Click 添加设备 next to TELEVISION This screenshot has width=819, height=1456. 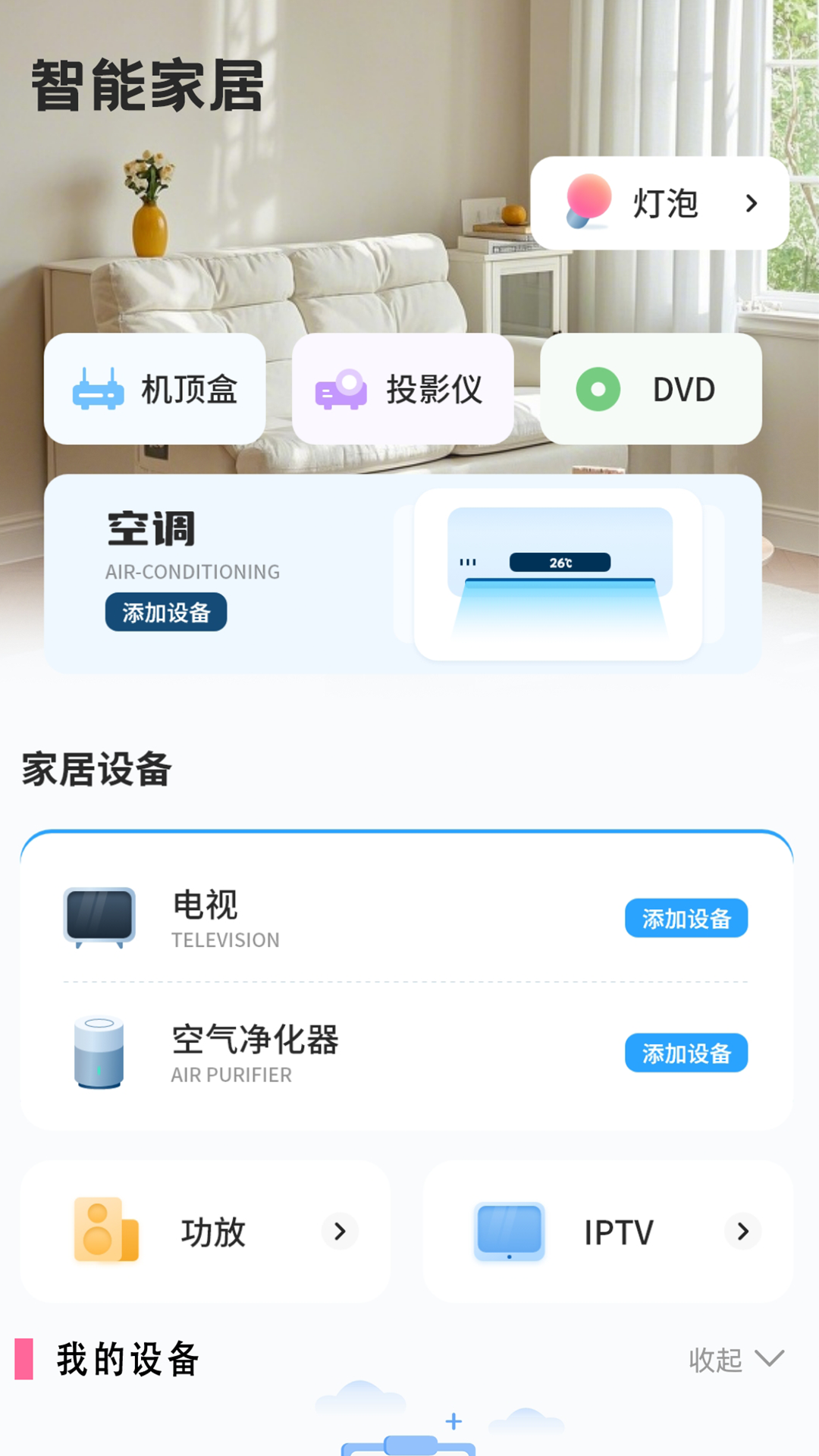click(x=685, y=918)
